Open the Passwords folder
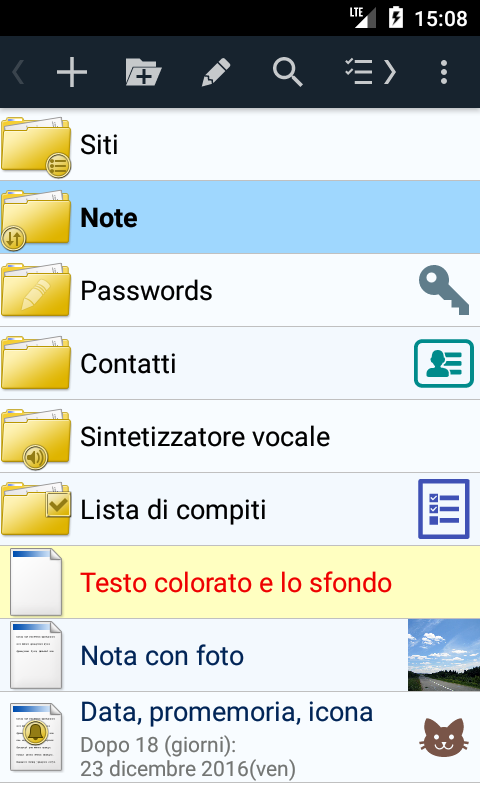This screenshot has width=480, height=800. [x=240, y=290]
